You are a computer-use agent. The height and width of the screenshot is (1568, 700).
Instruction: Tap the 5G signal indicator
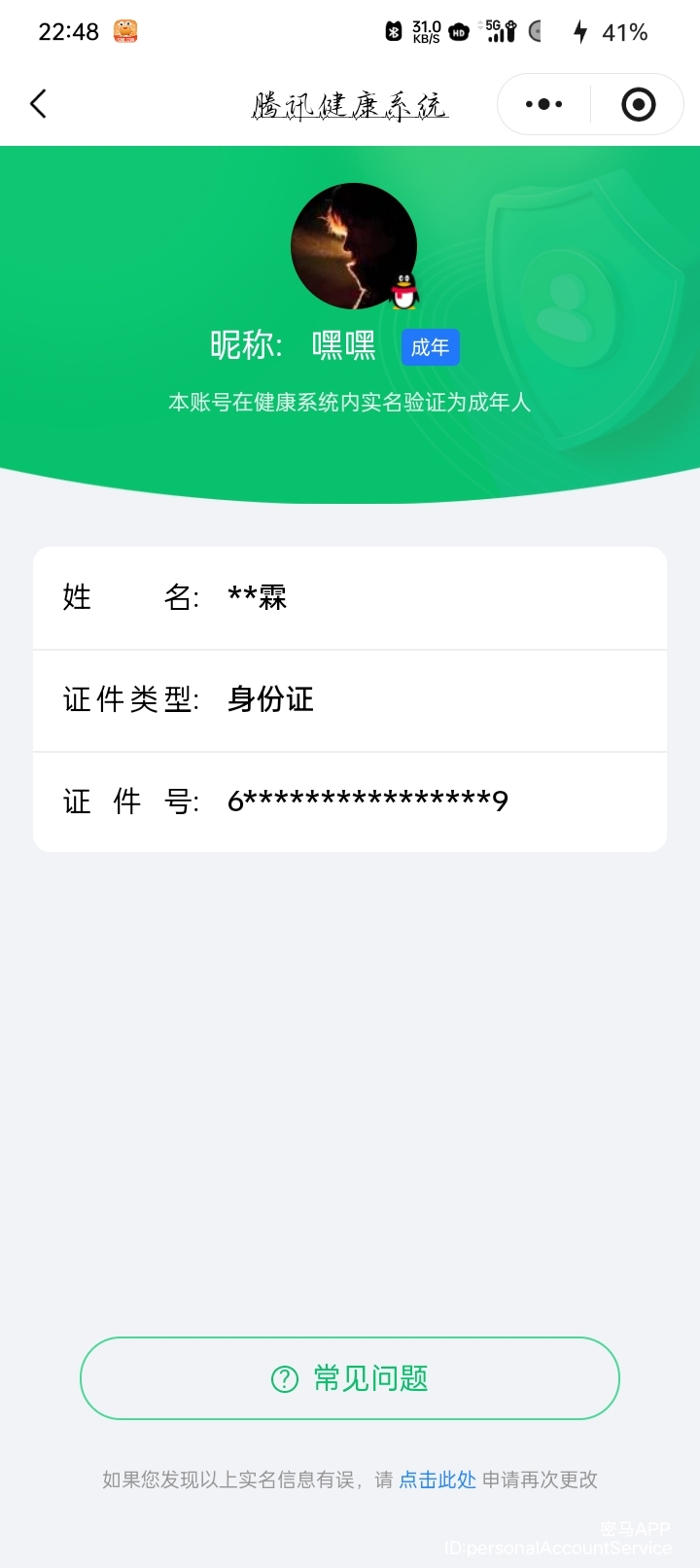pyautogui.click(x=499, y=30)
